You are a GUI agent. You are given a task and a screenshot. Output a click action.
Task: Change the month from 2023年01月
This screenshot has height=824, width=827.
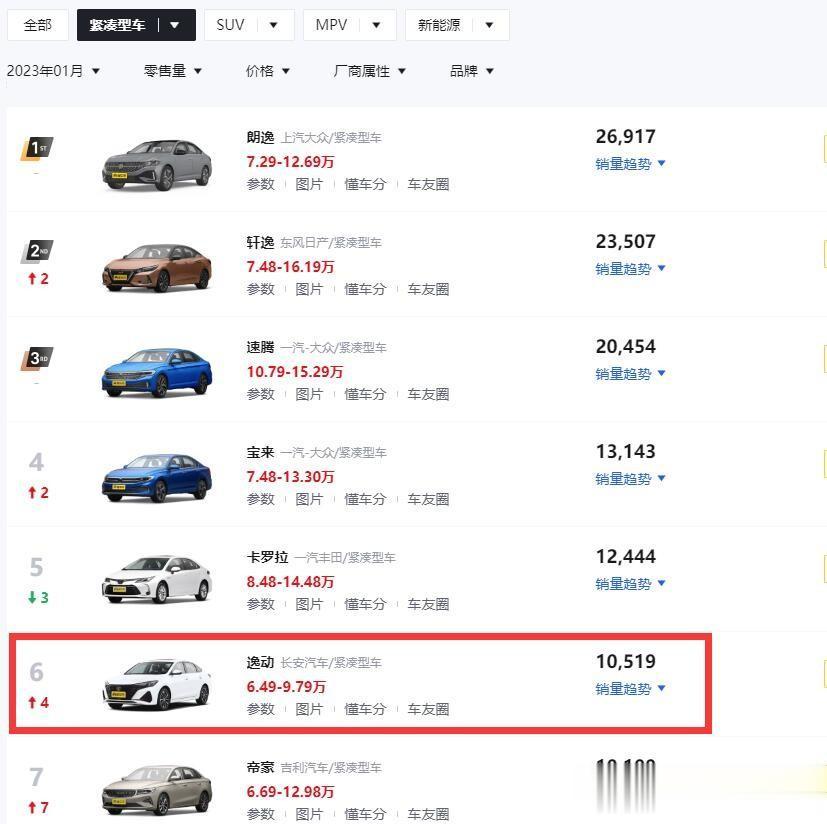53,71
